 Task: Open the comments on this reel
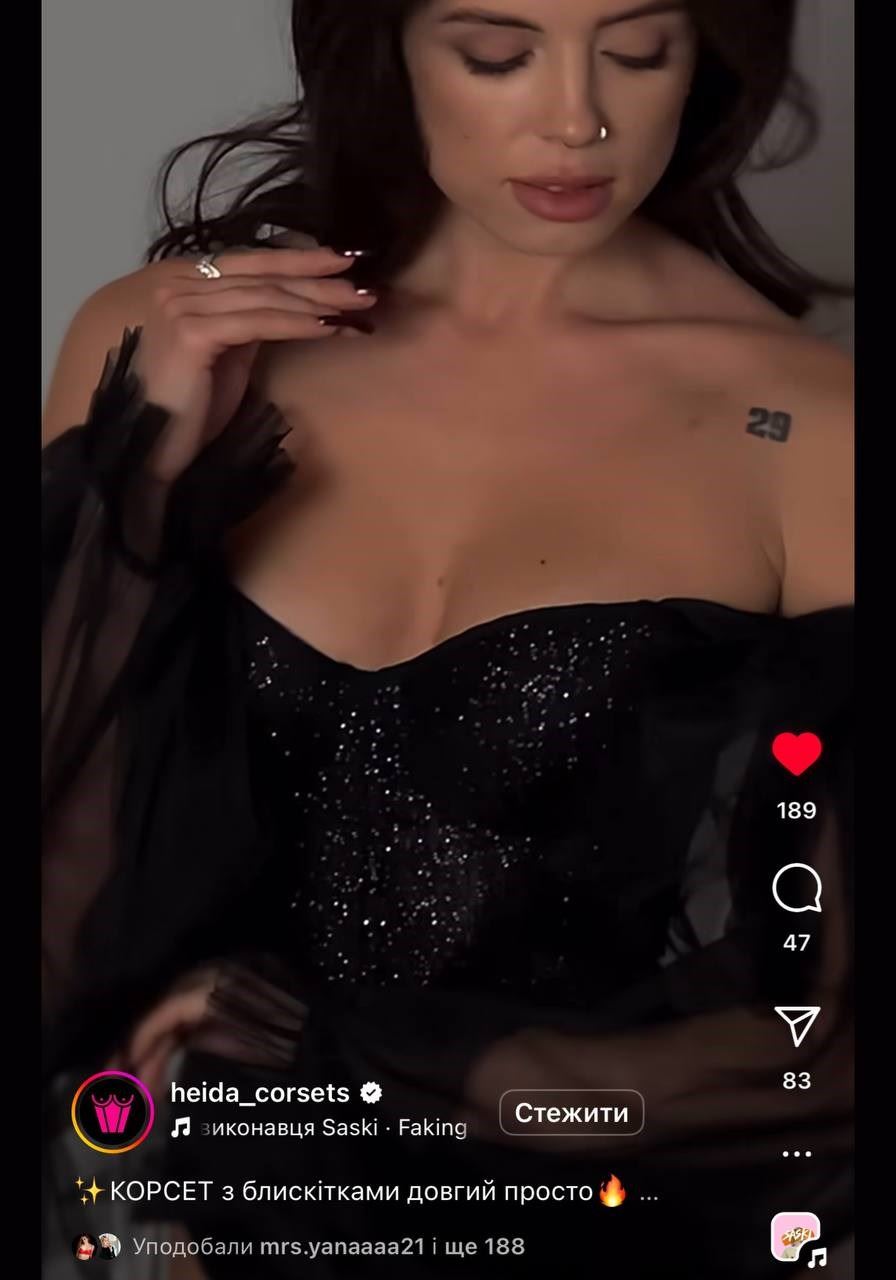pos(796,888)
